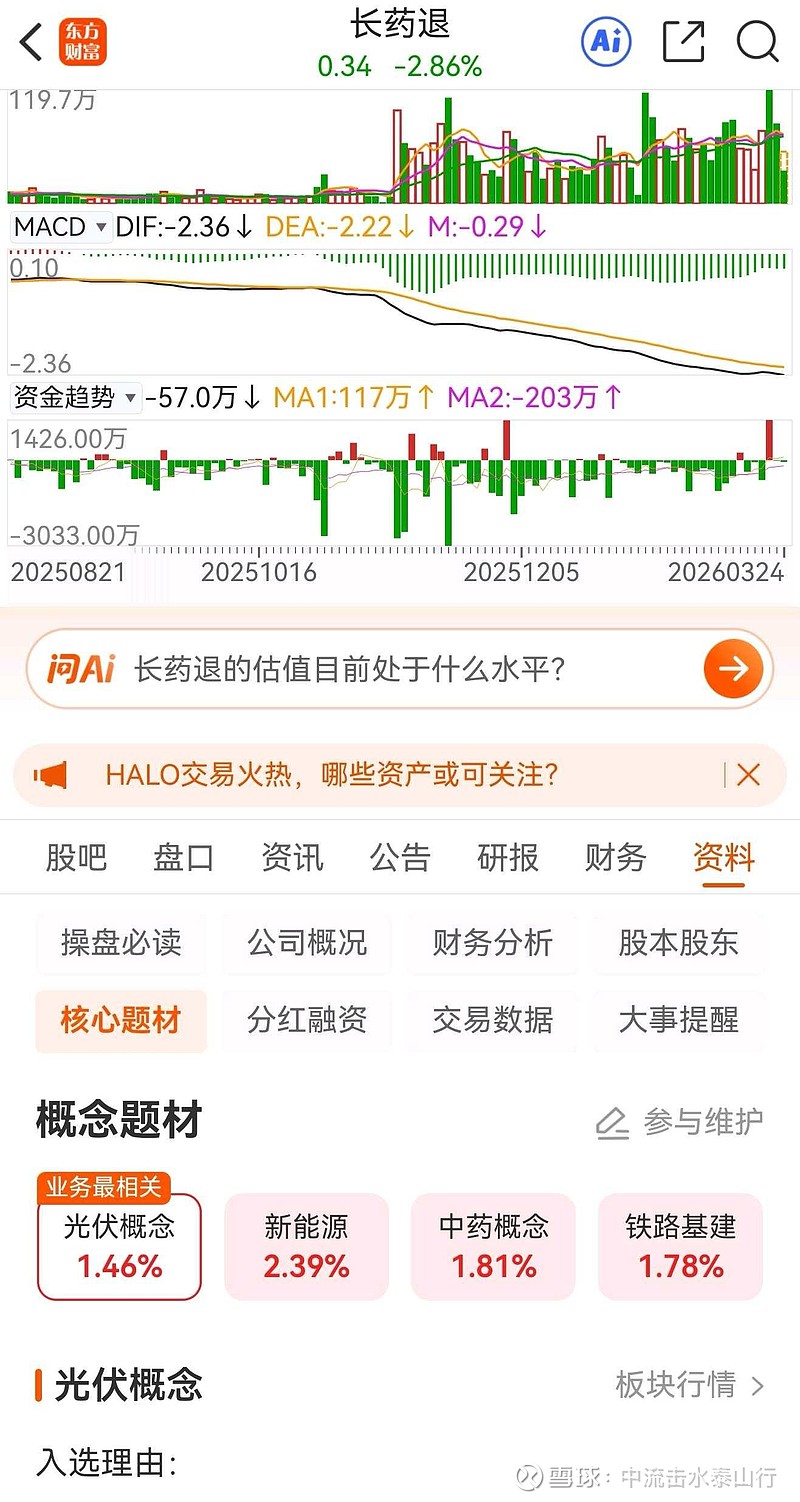This screenshot has height=1502, width=800.
Task: Open the MACD indicator dropdown
Action: [60, 227]
